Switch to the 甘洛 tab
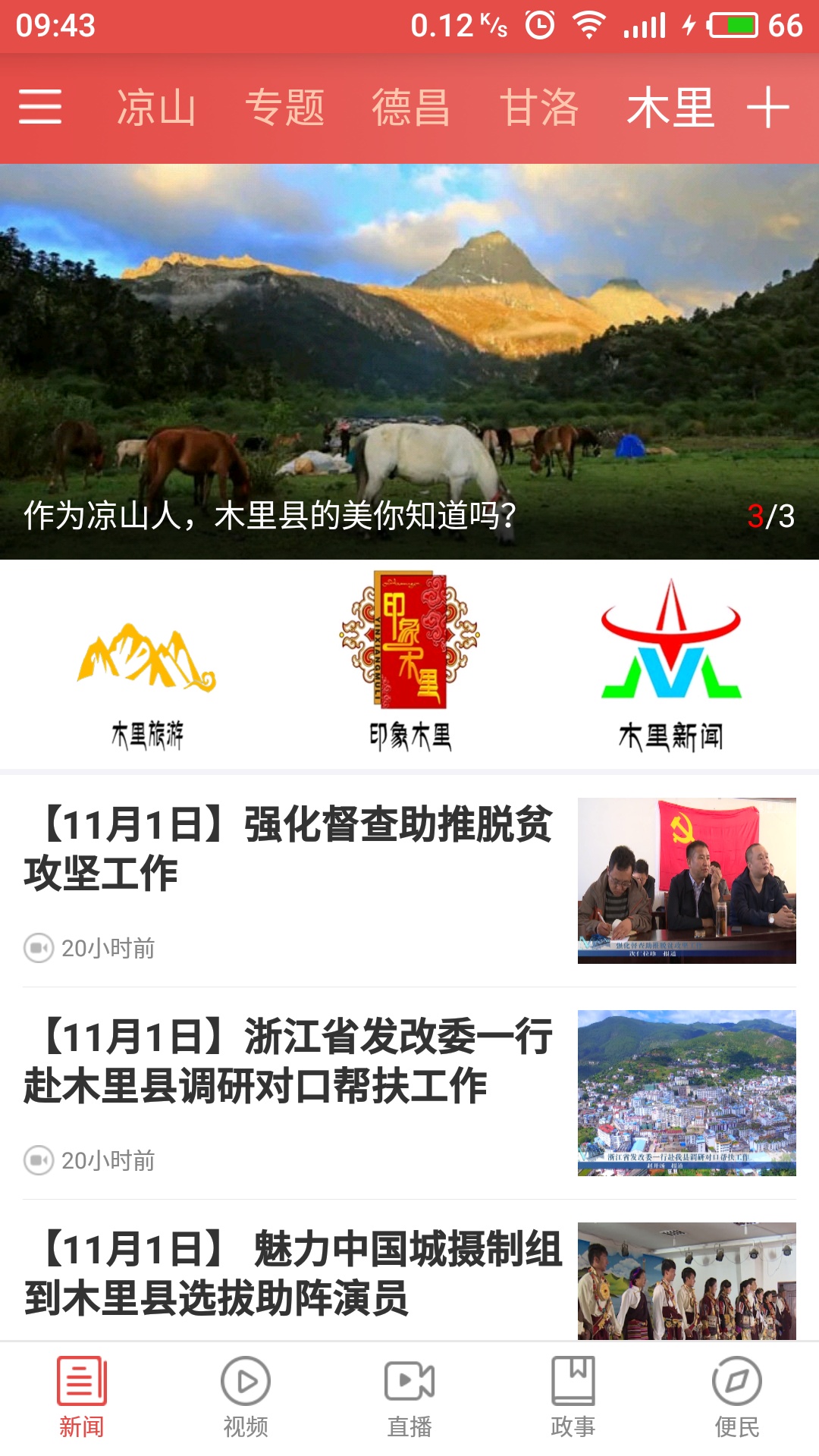The height and width of the screenshot is (1456, 819). click(539, 107)
